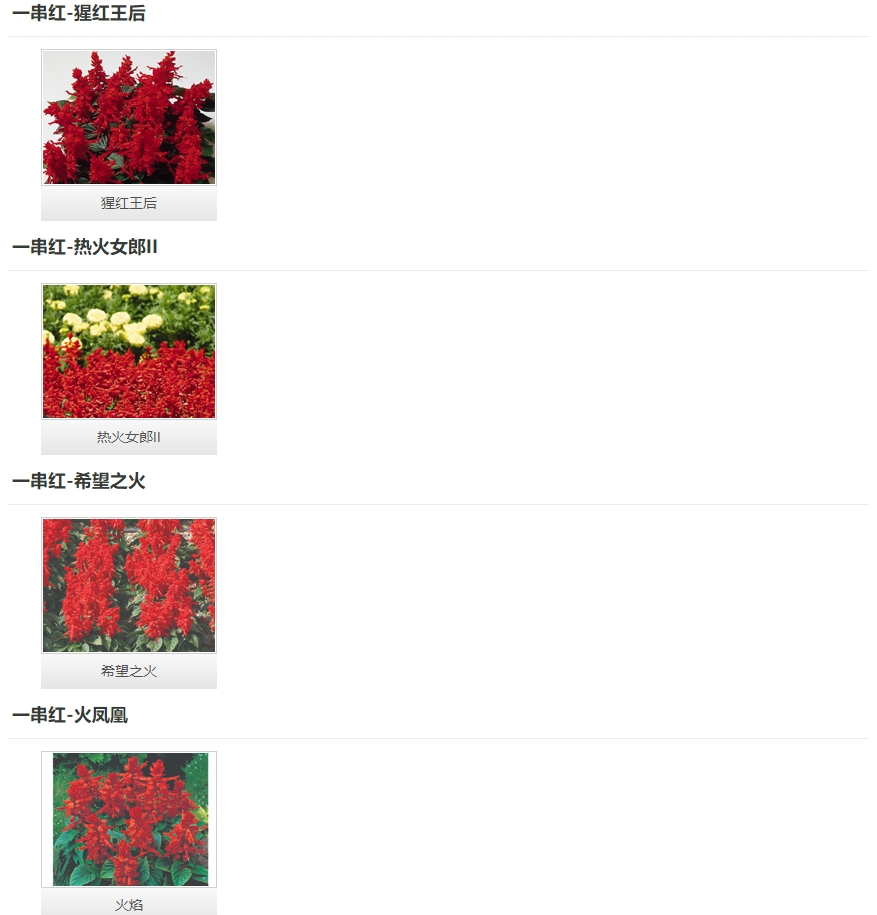This screenshot has height=915, width=877.
Task: Tap the 火焰 flower picture tile
Action: (x=129, y=820)
